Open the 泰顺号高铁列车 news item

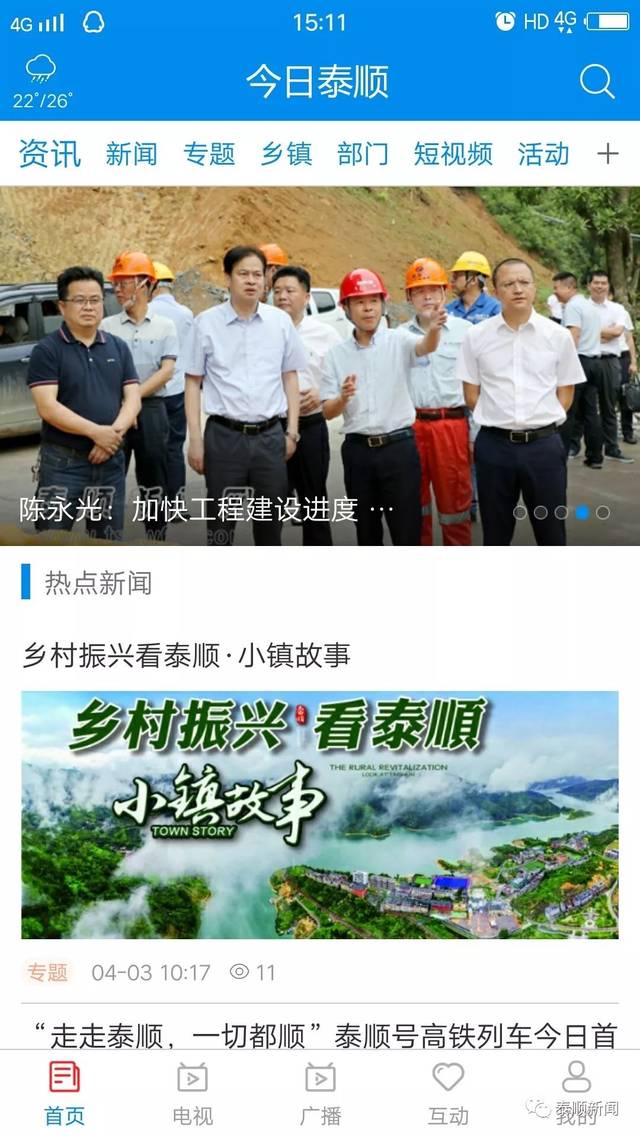click(x=320, y=1034)
